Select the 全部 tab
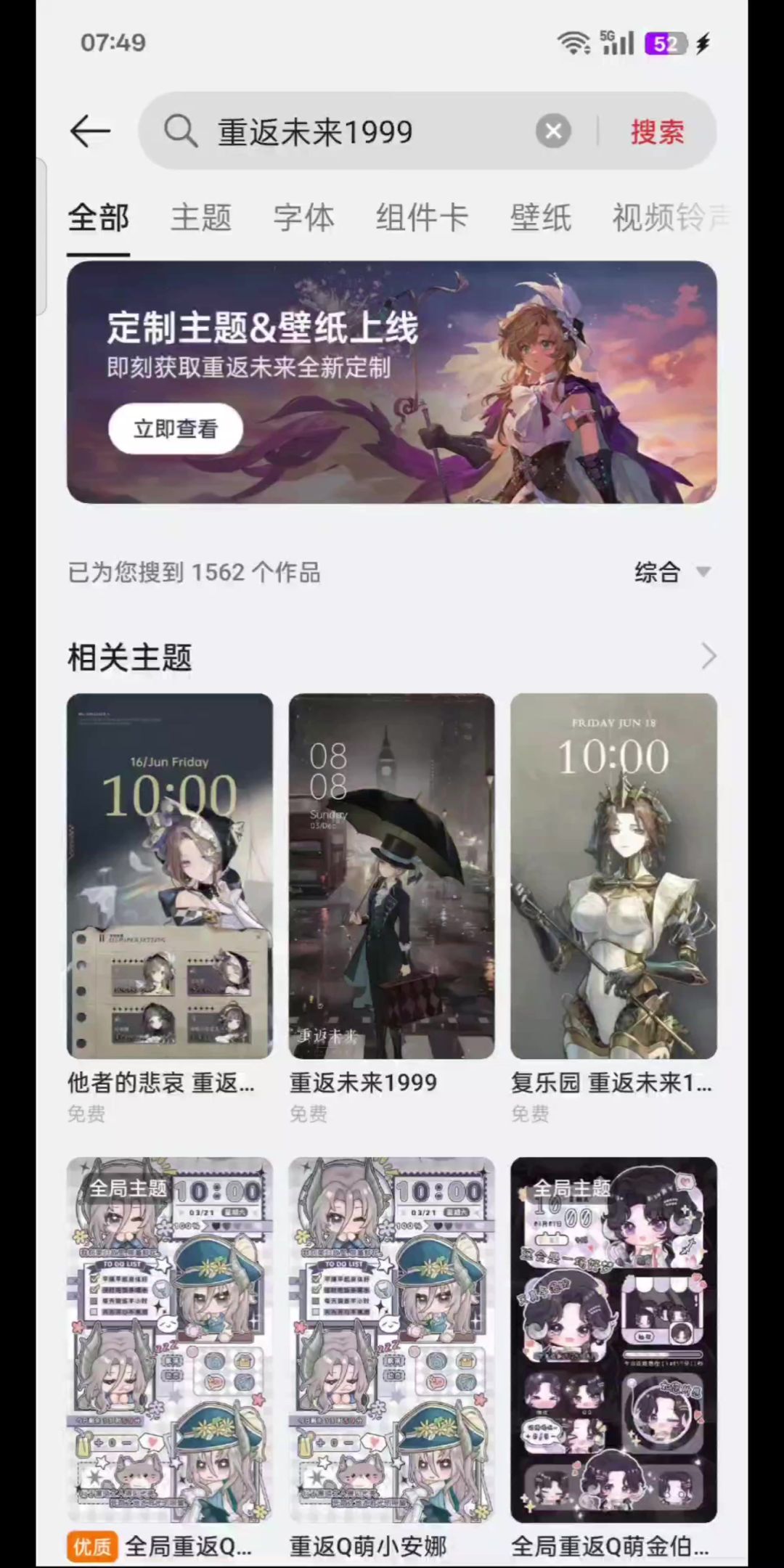The width and height of the screenshot is (784, 1568). coord(99,217)
